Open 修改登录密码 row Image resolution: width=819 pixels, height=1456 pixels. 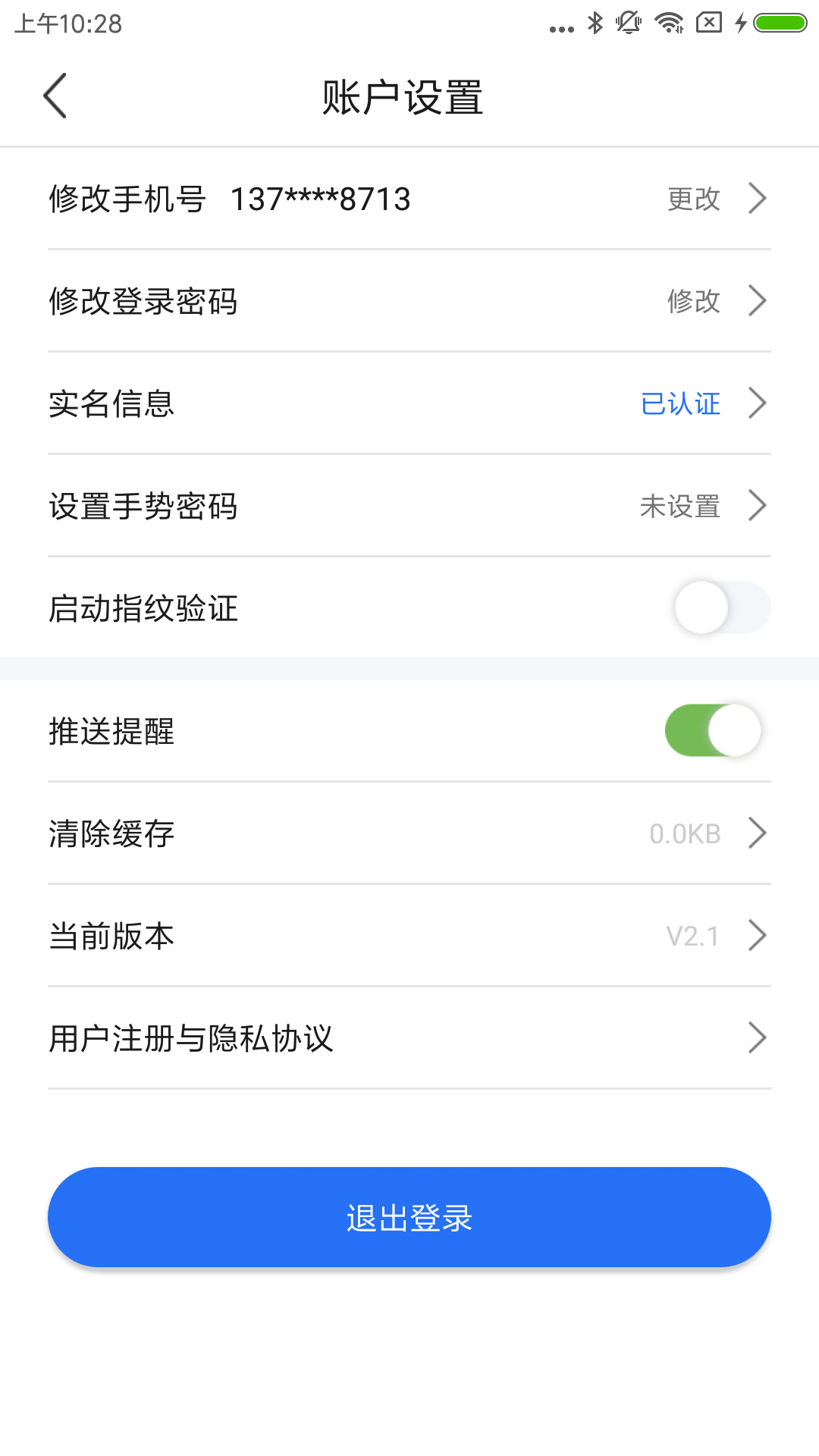pos(409,301)
